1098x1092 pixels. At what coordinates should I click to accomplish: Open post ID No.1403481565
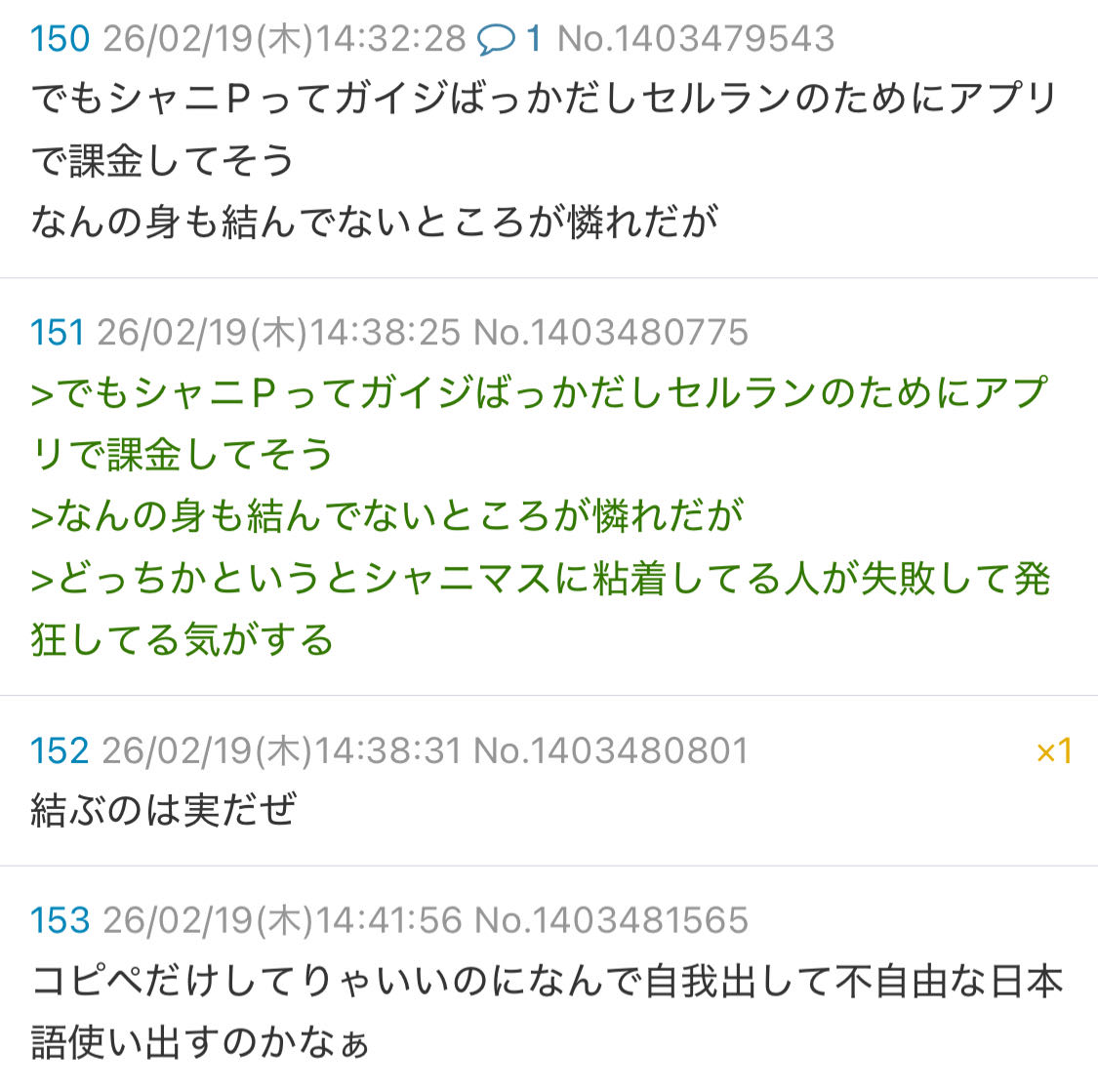(x=611, y=919)
